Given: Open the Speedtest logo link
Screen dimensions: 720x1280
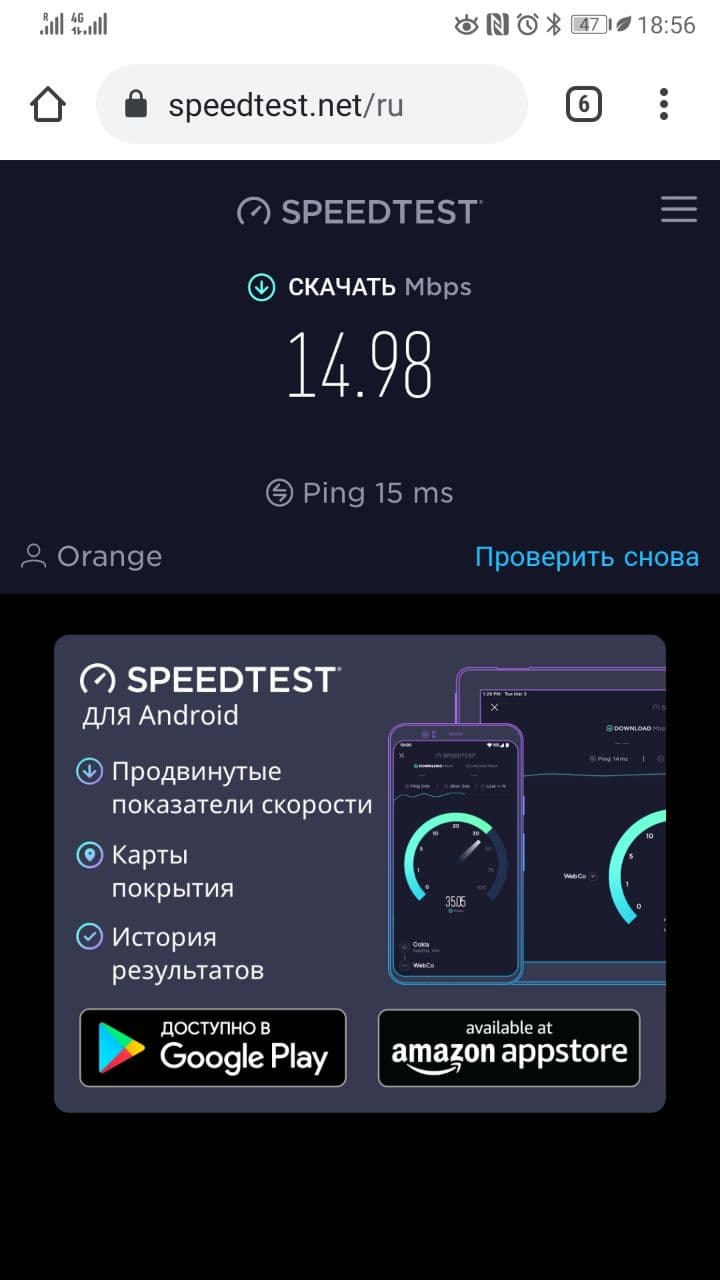Looking at the screenshot, I should pyautogui.click(x=359, y=211).
